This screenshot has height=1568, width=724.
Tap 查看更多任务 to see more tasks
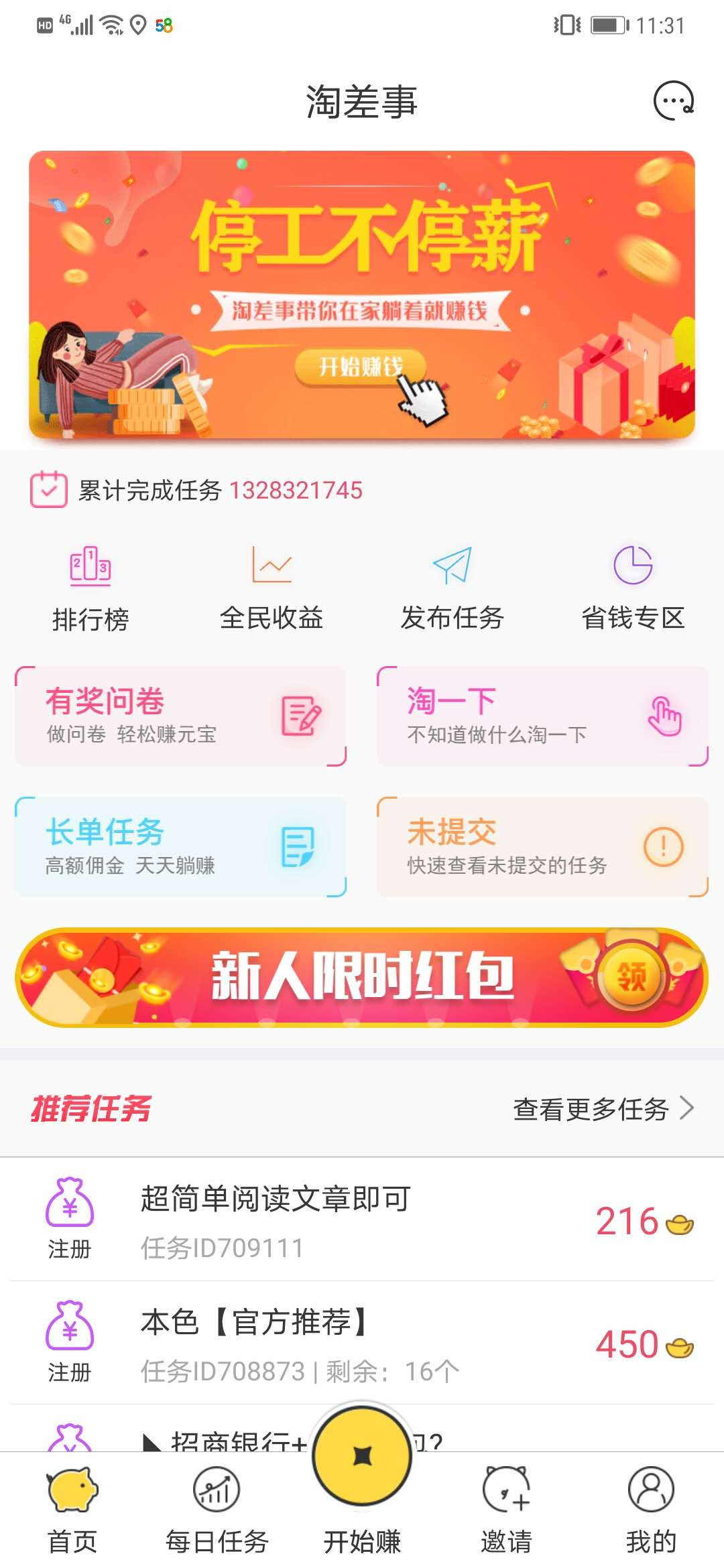pyautogui.click(x=602, y=1109)
